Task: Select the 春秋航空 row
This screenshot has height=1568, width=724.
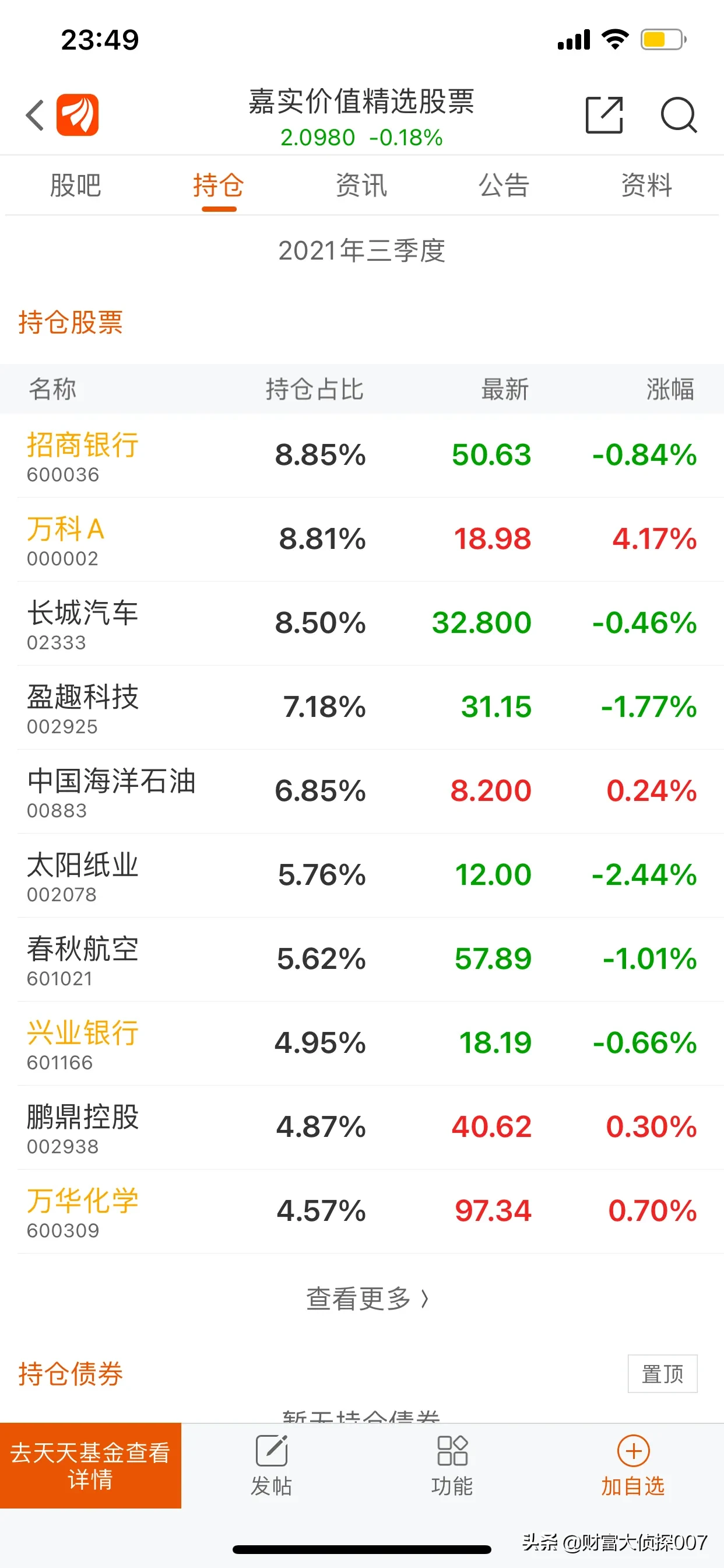Action: pyautogui.click(x=362, y=960)
